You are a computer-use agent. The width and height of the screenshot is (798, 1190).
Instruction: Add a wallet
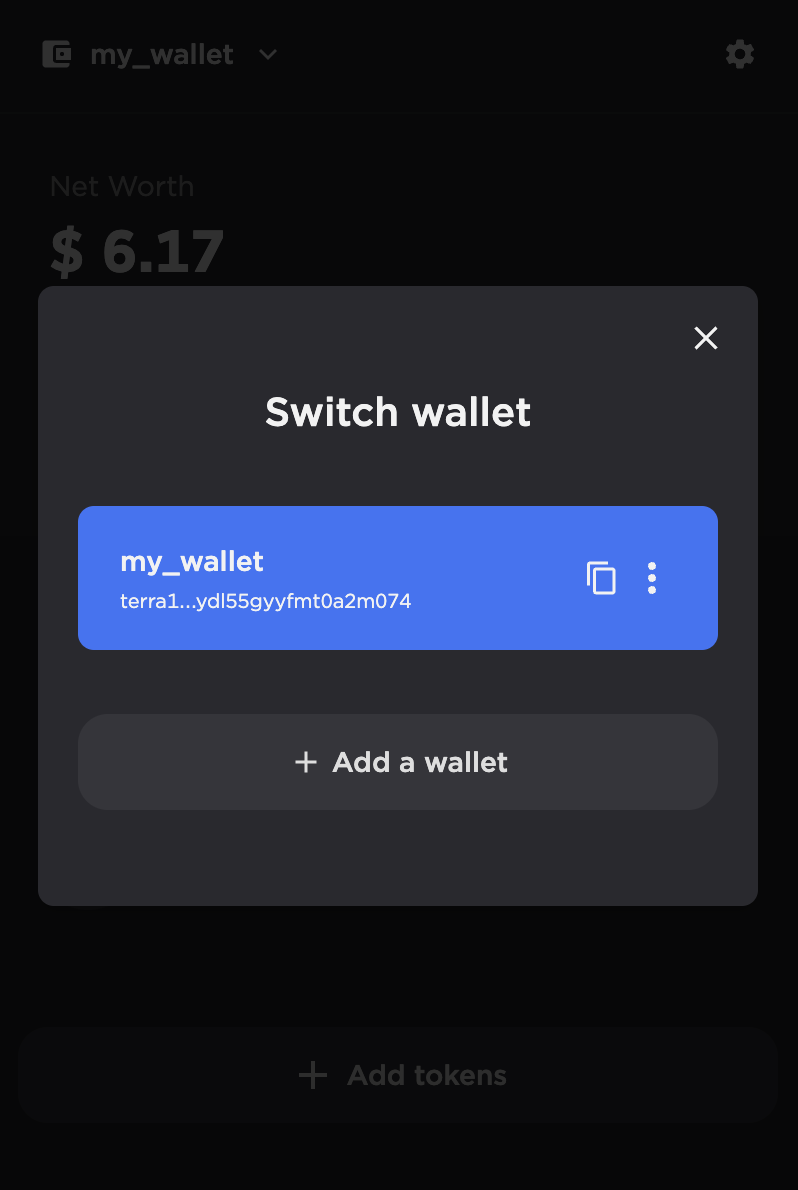click(398, 762)
